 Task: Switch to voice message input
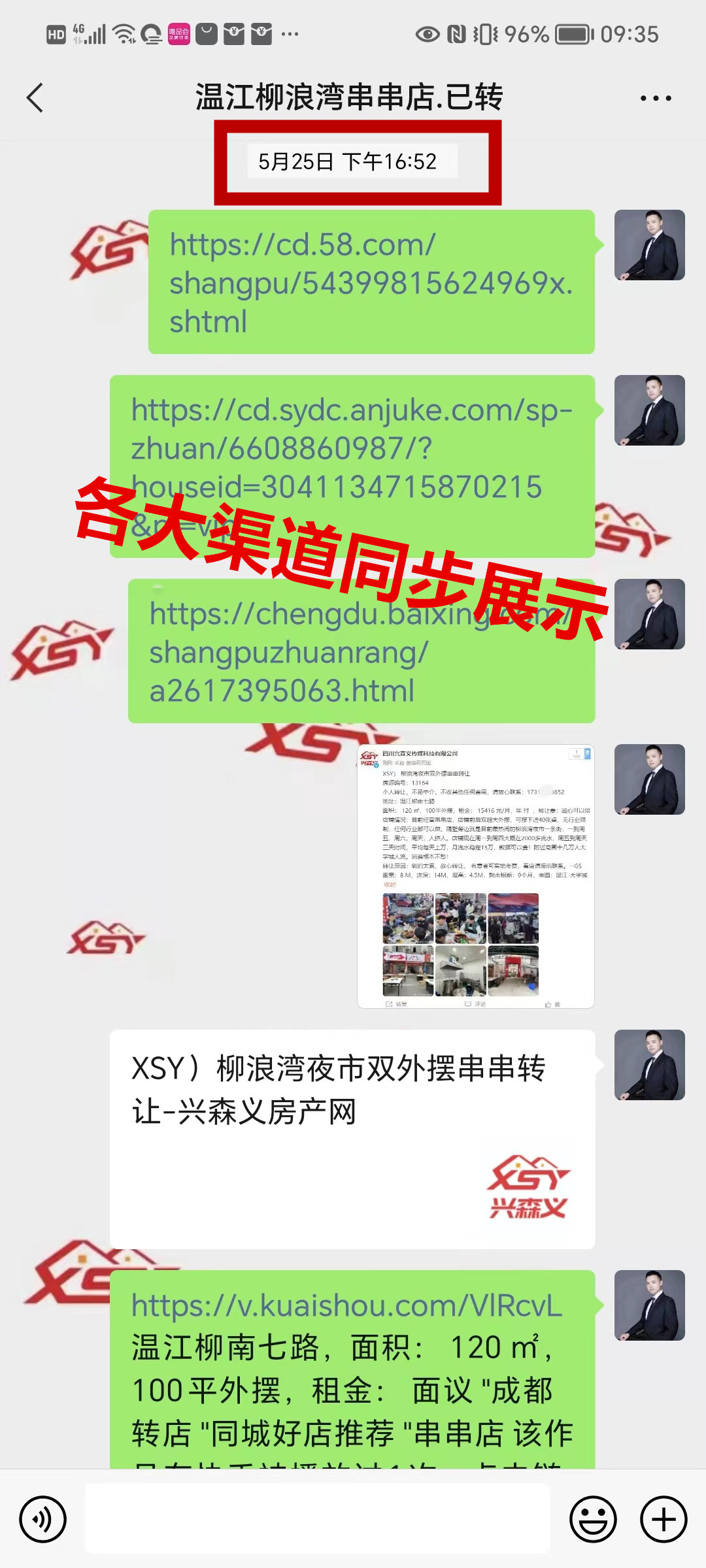[x=43, y=1519]
